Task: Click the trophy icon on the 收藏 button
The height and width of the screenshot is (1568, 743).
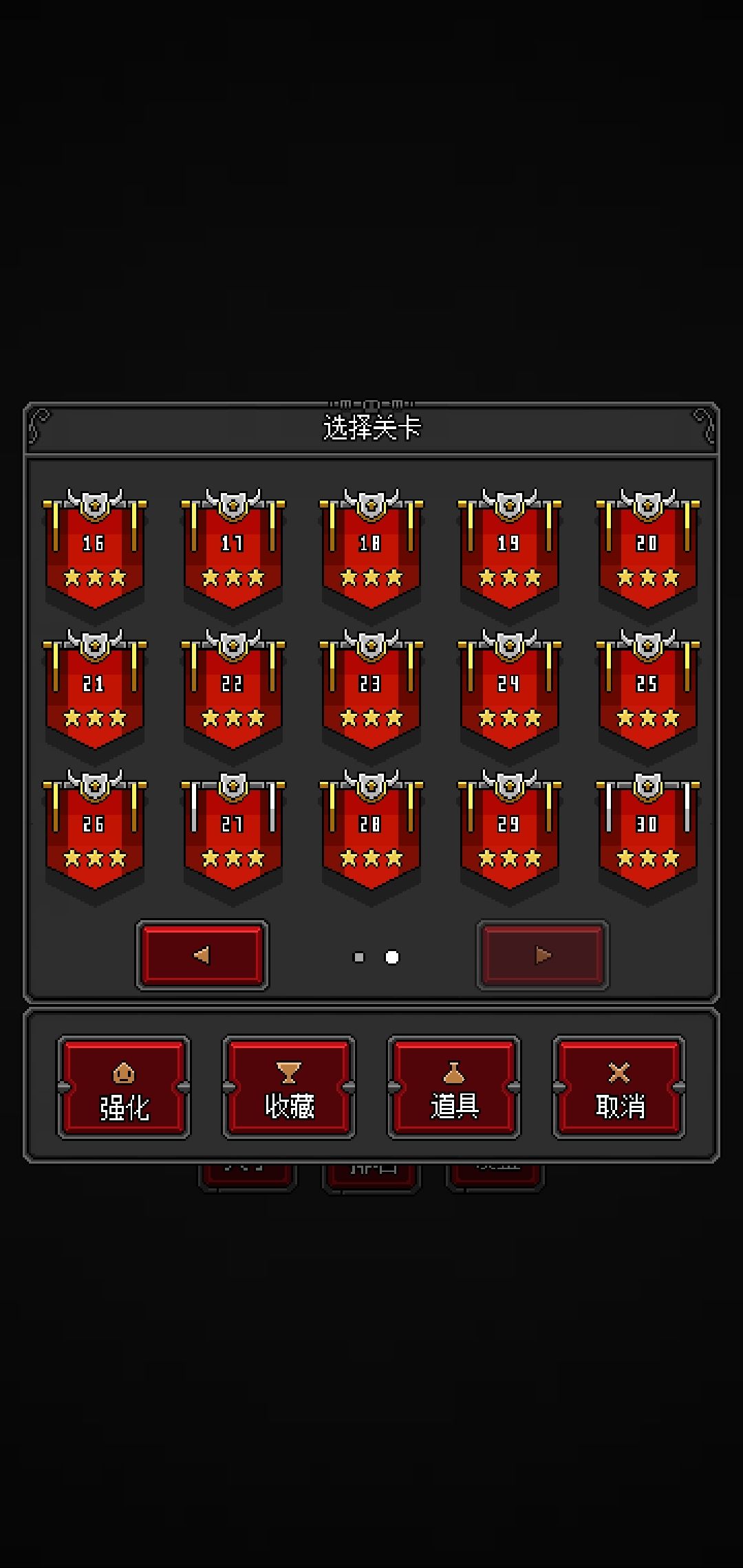Action: tap(289, 1071)
